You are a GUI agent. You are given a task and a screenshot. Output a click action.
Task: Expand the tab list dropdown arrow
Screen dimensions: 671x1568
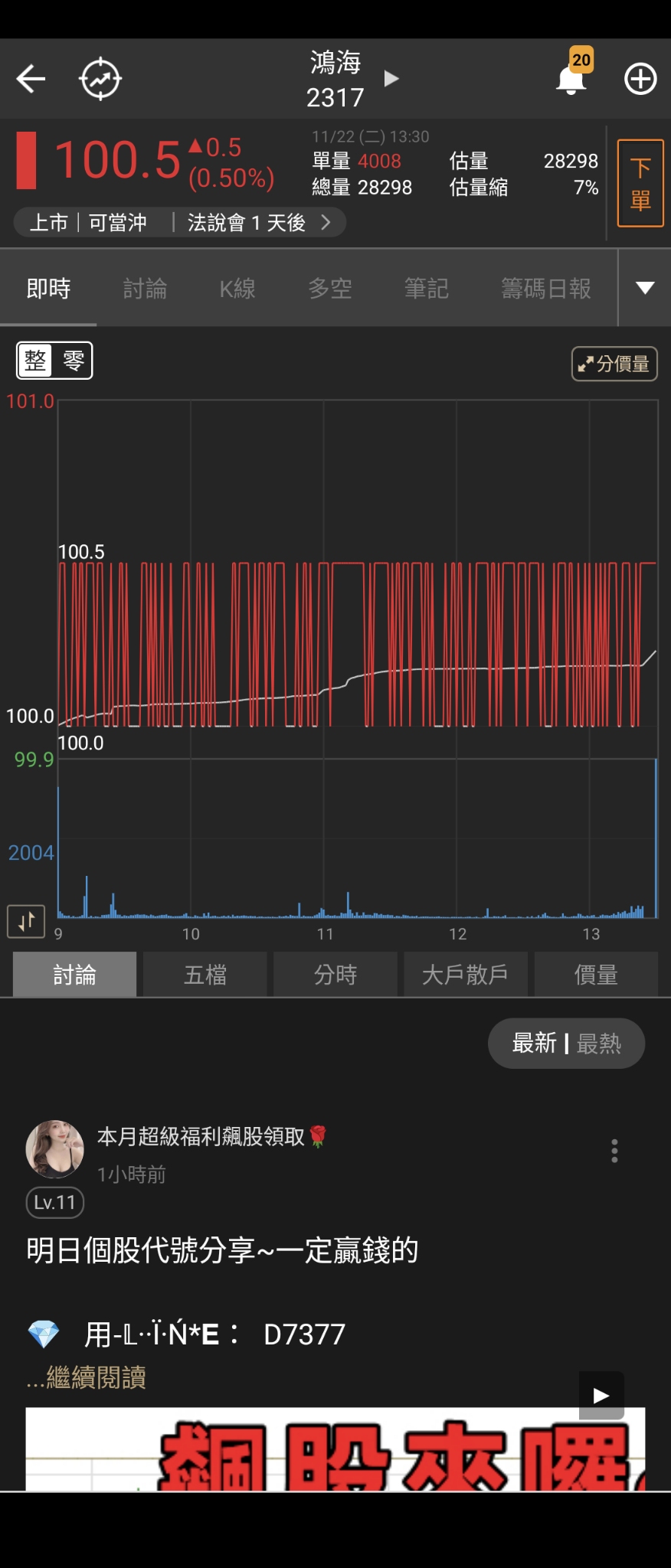645,288
